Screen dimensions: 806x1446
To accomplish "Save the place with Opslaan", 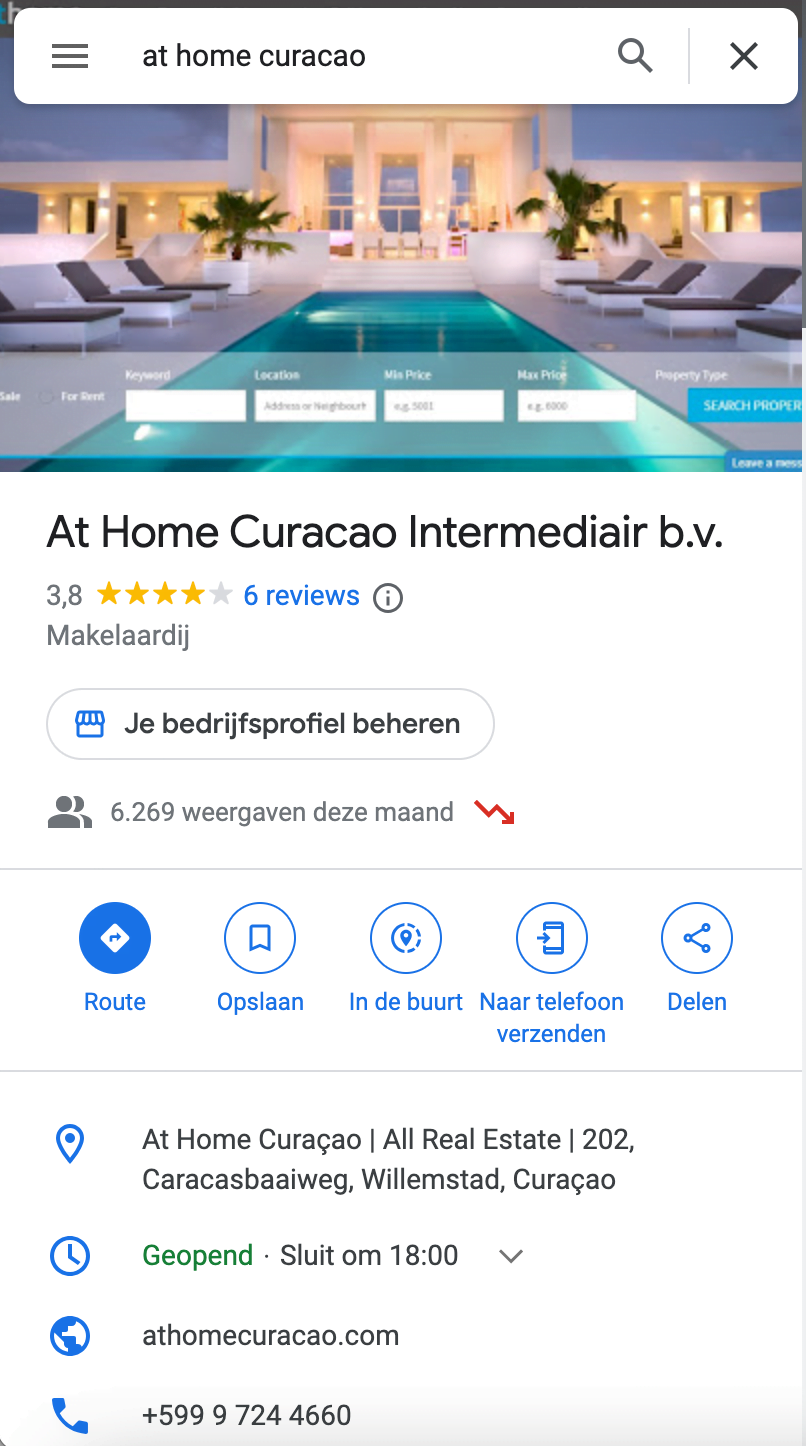I will coord(260,939).
